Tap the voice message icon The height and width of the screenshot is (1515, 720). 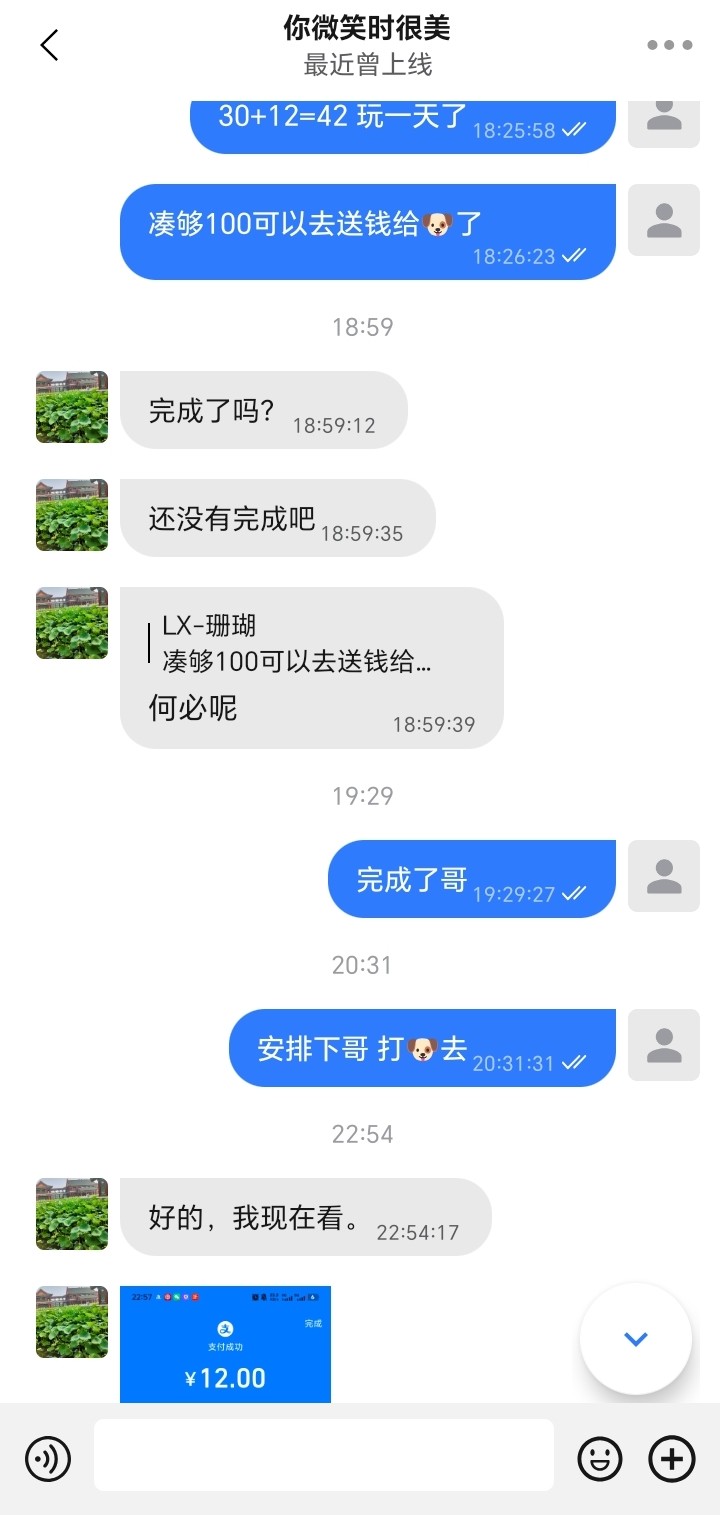47,1458
